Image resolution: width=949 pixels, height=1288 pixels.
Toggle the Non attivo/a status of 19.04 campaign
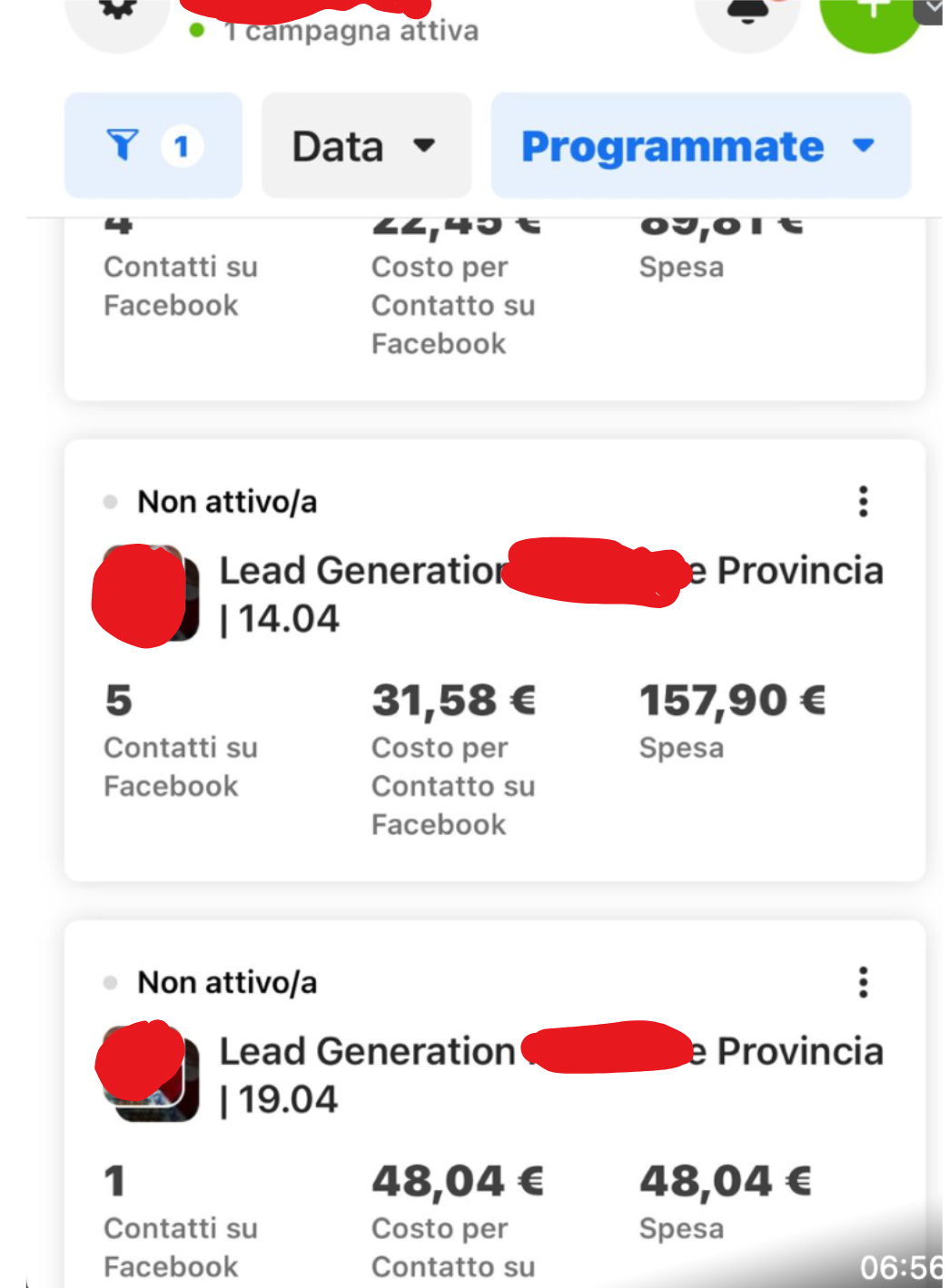[226, 982]
